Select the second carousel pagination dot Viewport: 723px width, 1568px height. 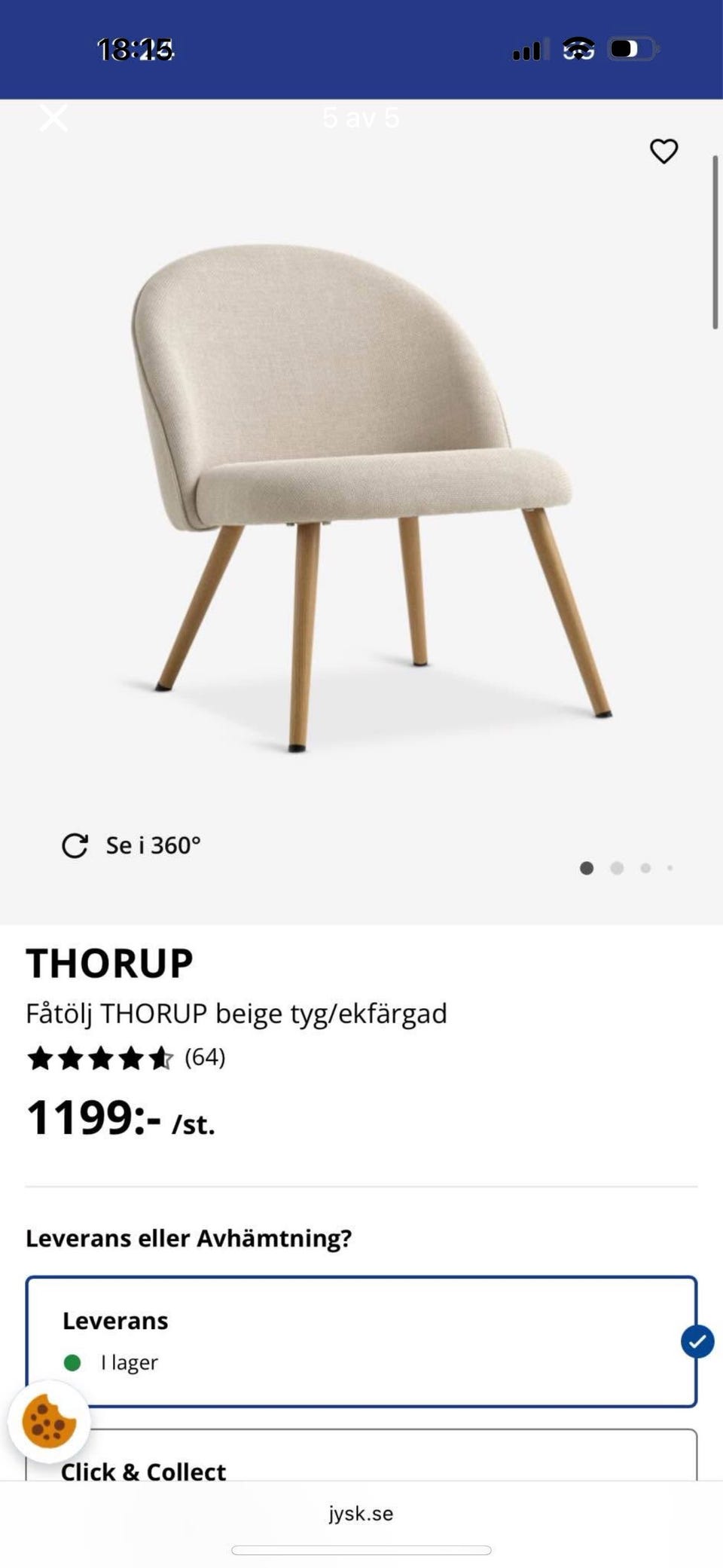pos(617,868)
